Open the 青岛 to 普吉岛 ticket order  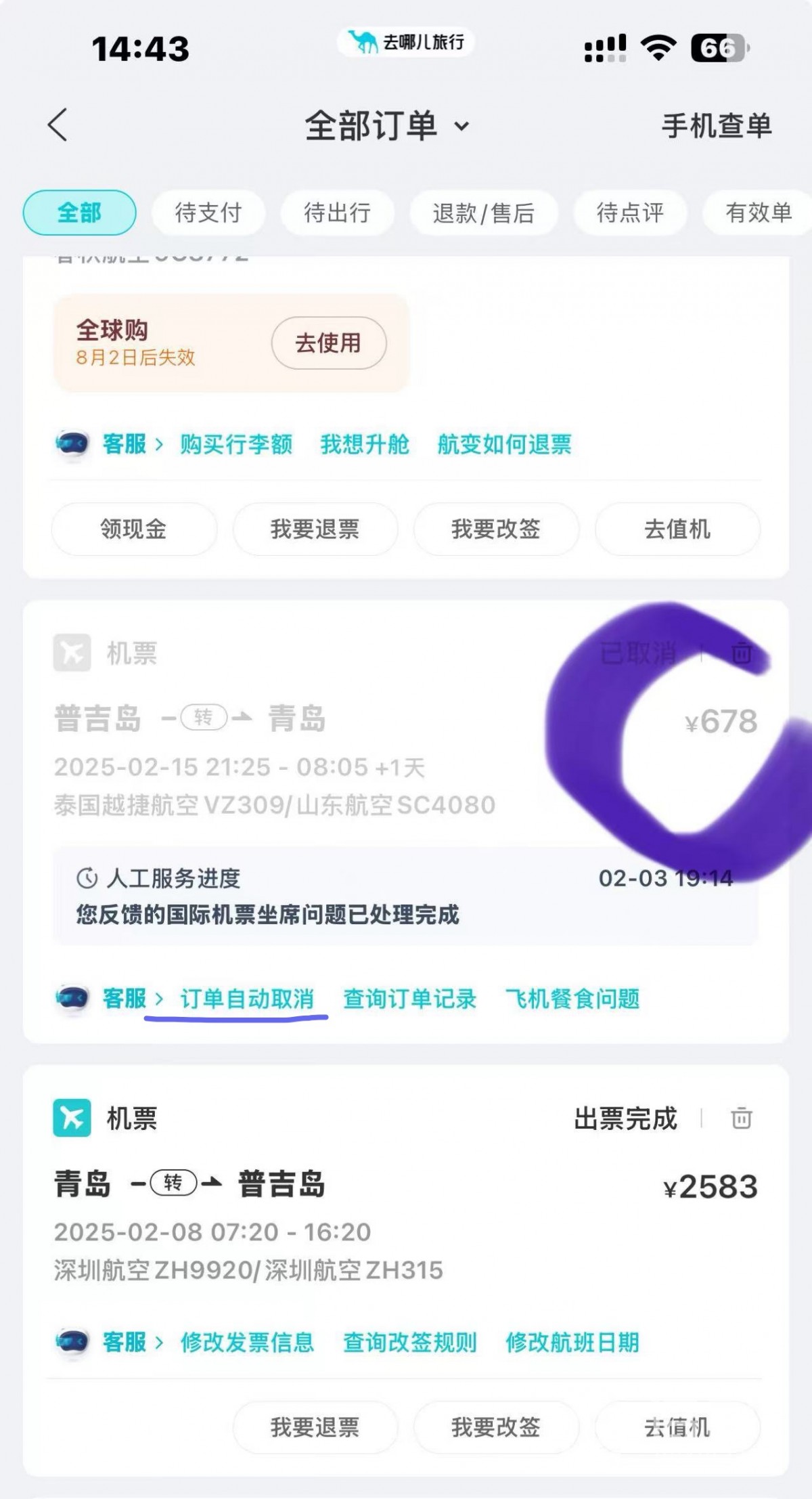338,1205
